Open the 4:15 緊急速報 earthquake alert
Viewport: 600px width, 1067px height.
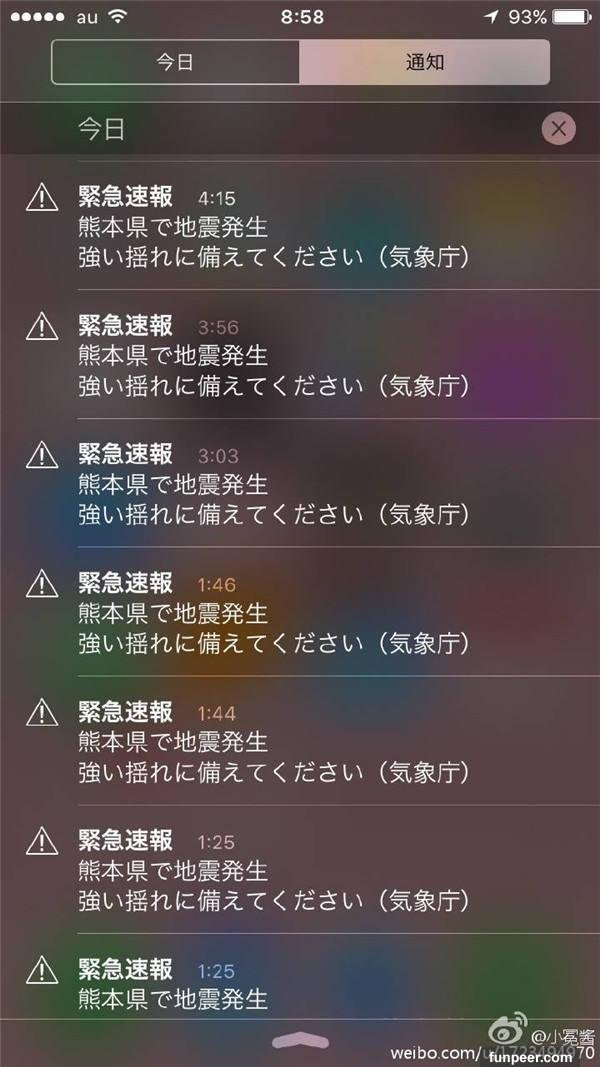click(x=273, y=227)
